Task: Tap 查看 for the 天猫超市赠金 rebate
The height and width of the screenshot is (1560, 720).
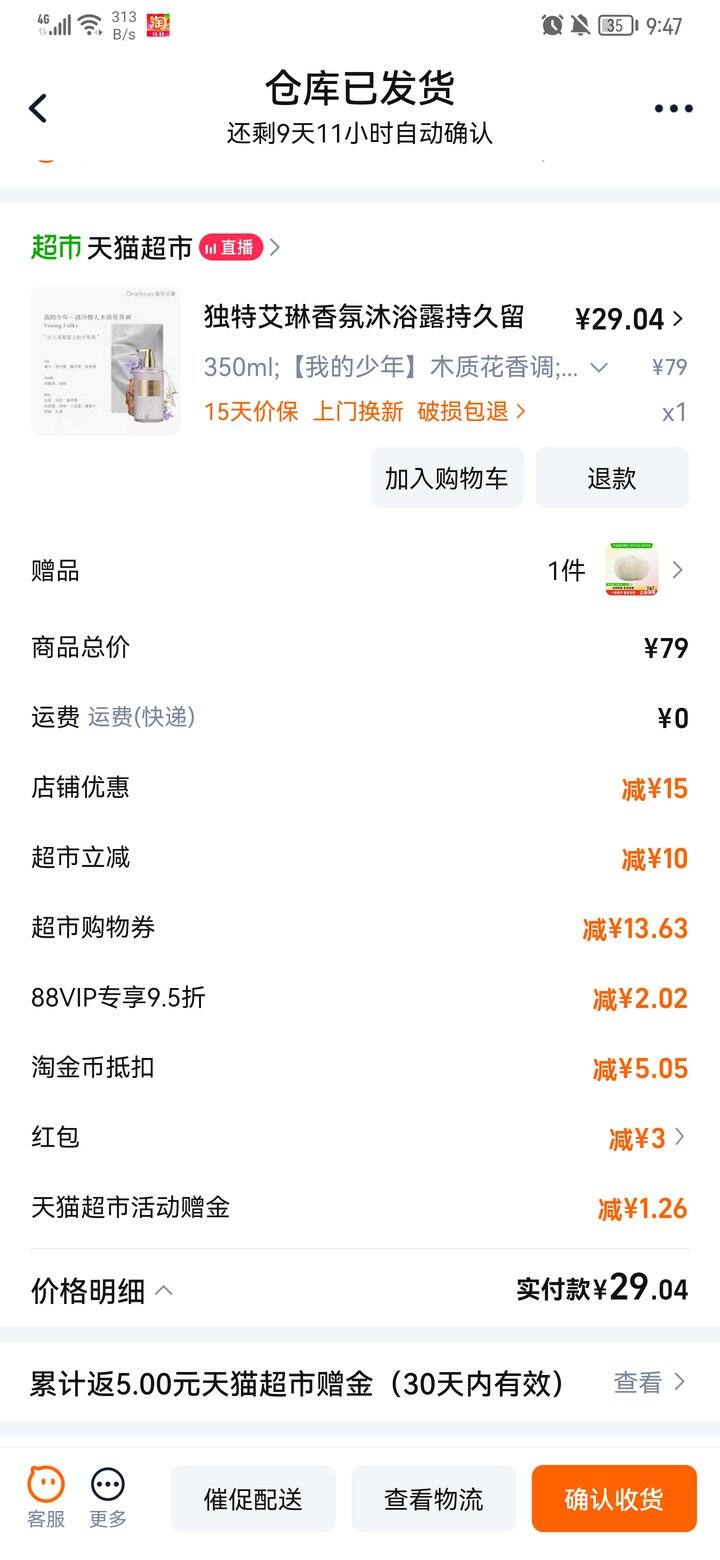Action: pyautogui.click(x=649, y=1383)
